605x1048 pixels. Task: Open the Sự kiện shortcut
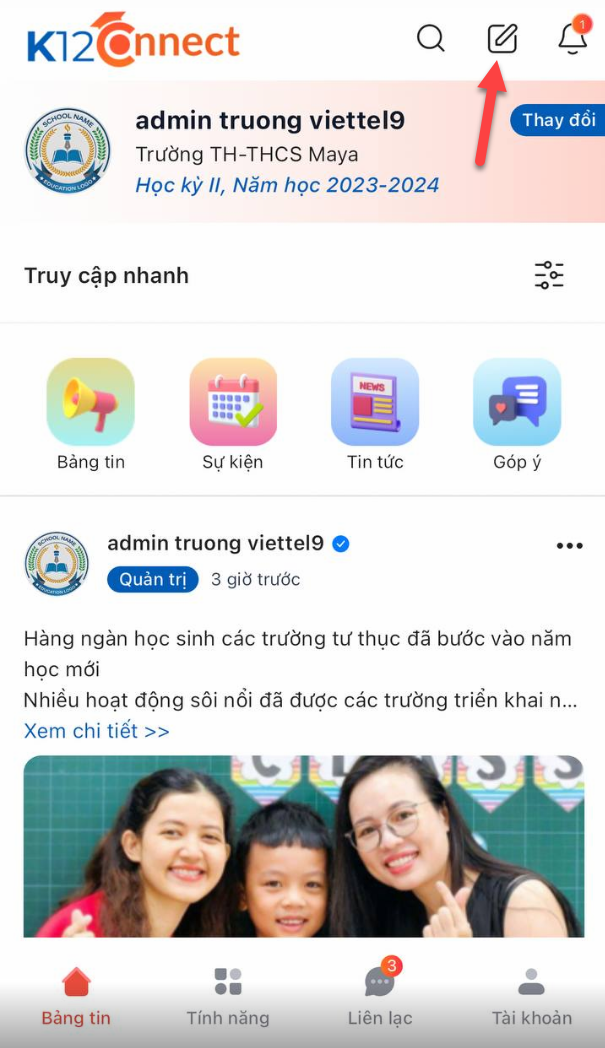pyautogui.click(x=233, y=402)
